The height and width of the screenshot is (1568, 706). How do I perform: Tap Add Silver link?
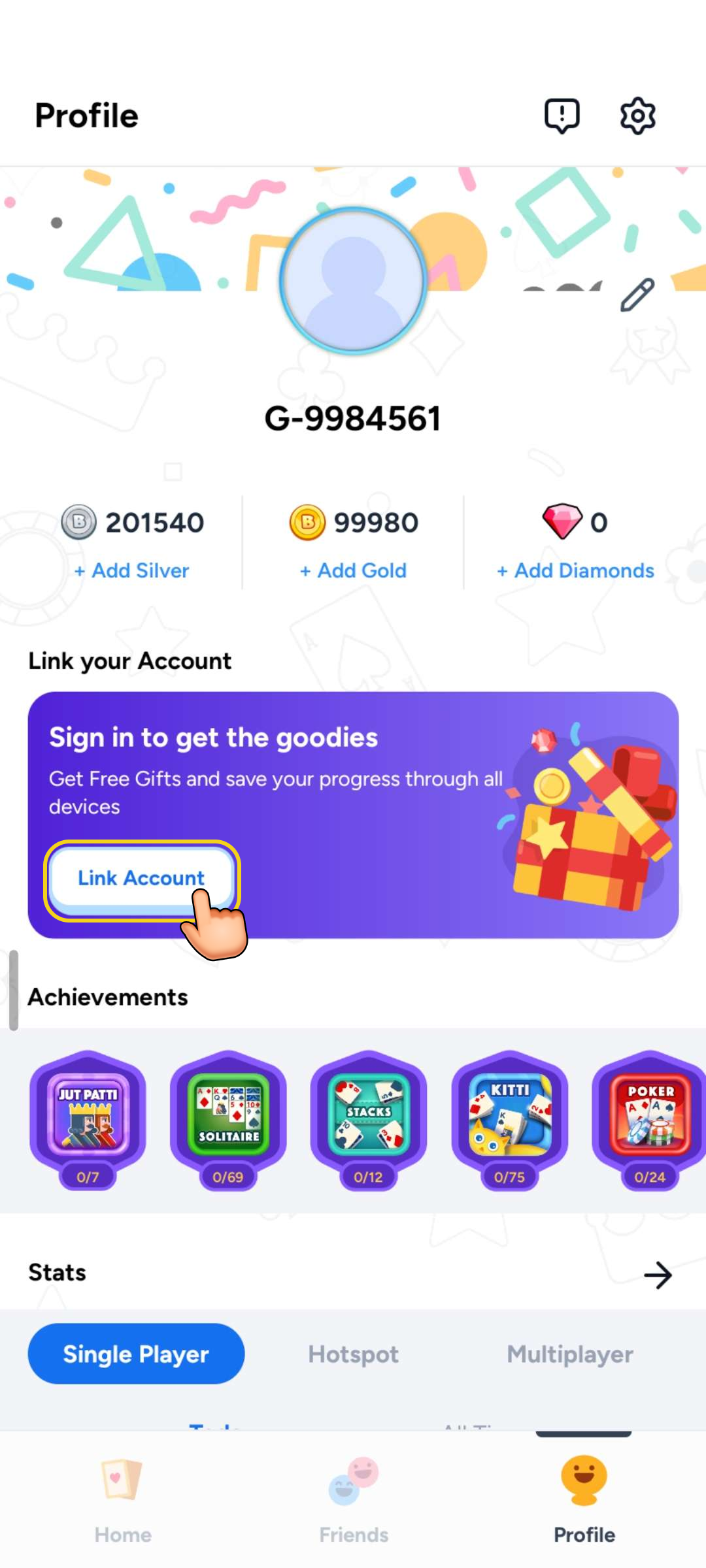pyautogui.click(x=132, y=570)
